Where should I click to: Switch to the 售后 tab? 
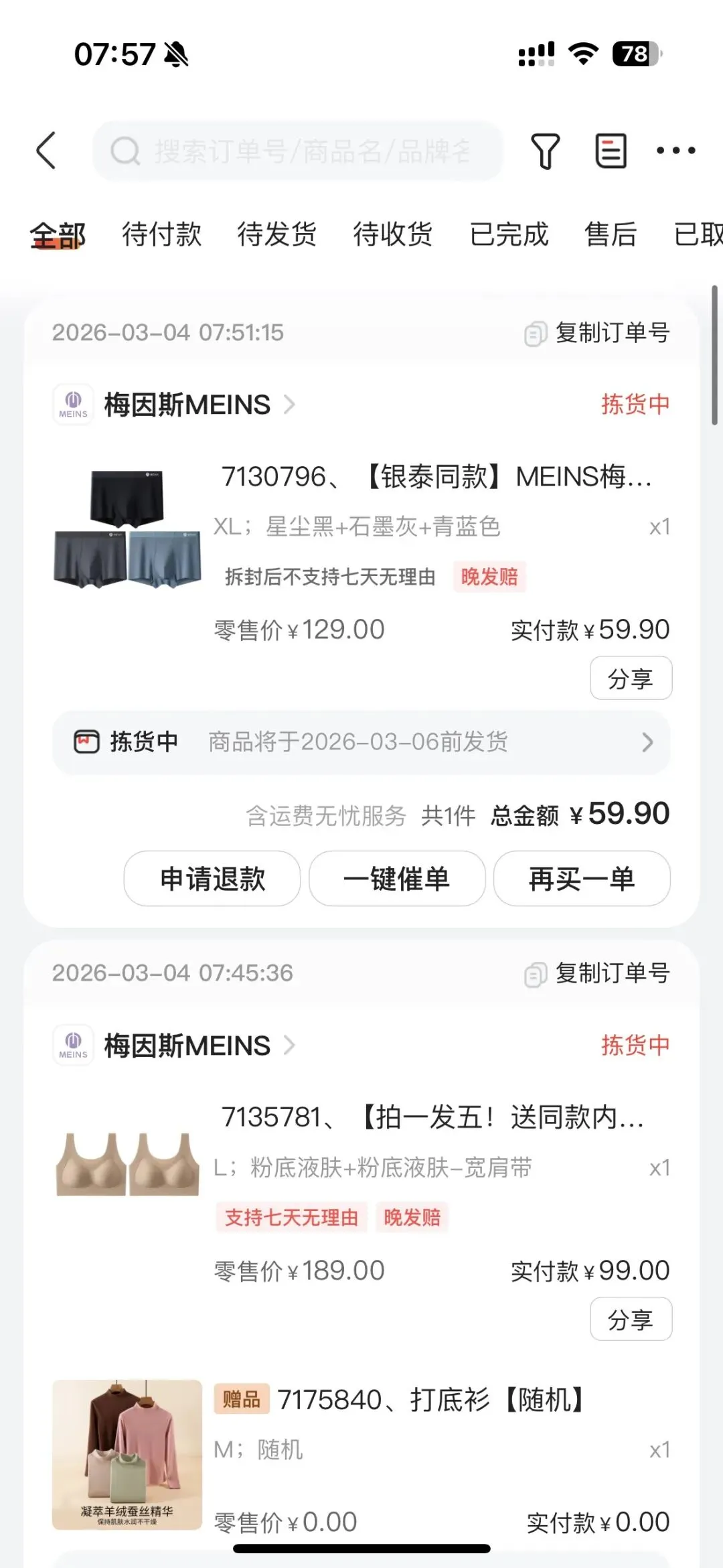pyautogui.click(x=611, y=234)
